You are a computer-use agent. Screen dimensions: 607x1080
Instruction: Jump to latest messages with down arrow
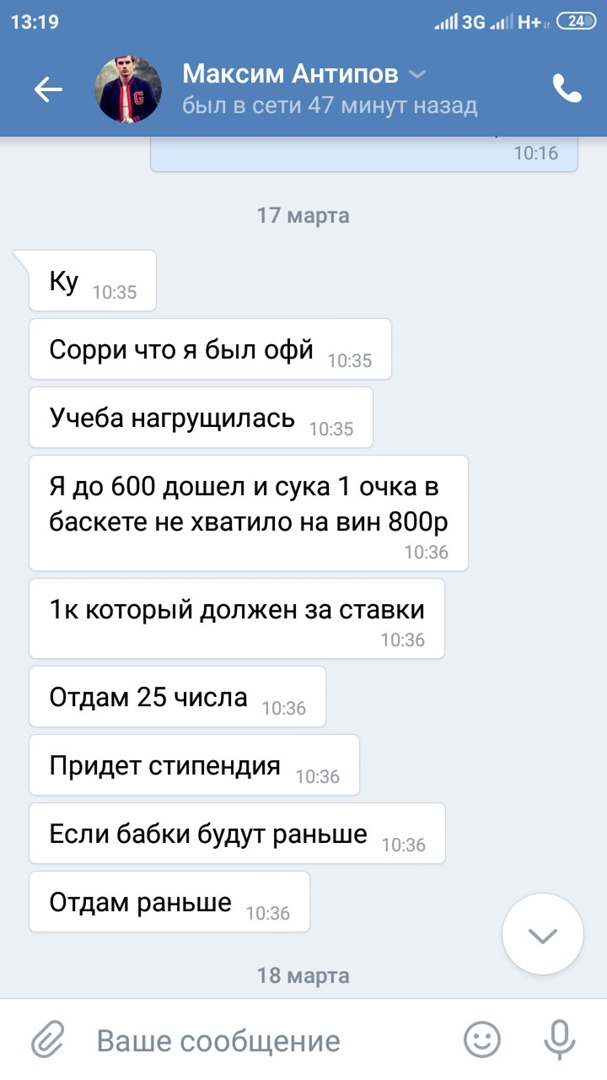542,935
